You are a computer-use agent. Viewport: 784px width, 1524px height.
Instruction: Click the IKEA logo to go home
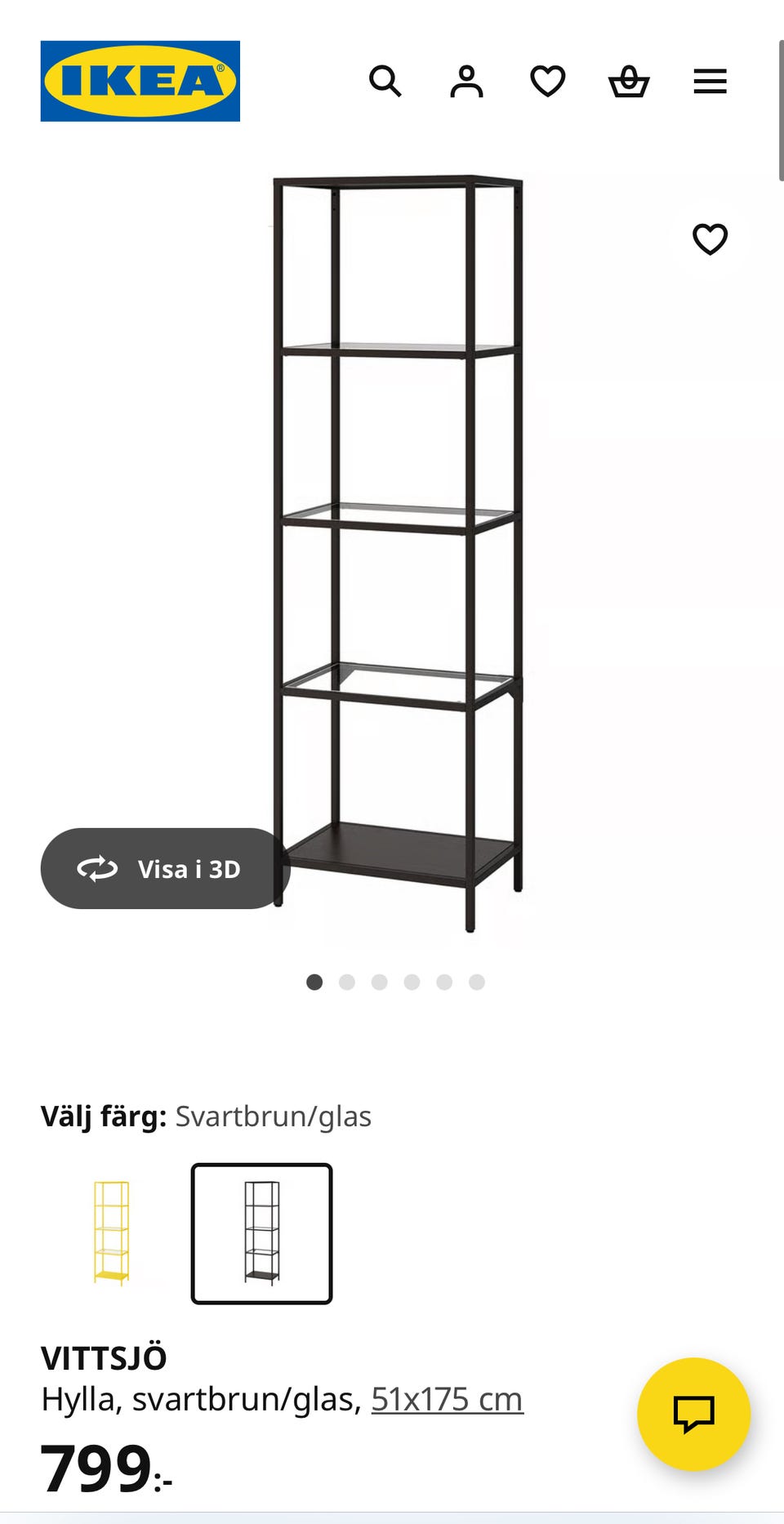coord(139,81)
